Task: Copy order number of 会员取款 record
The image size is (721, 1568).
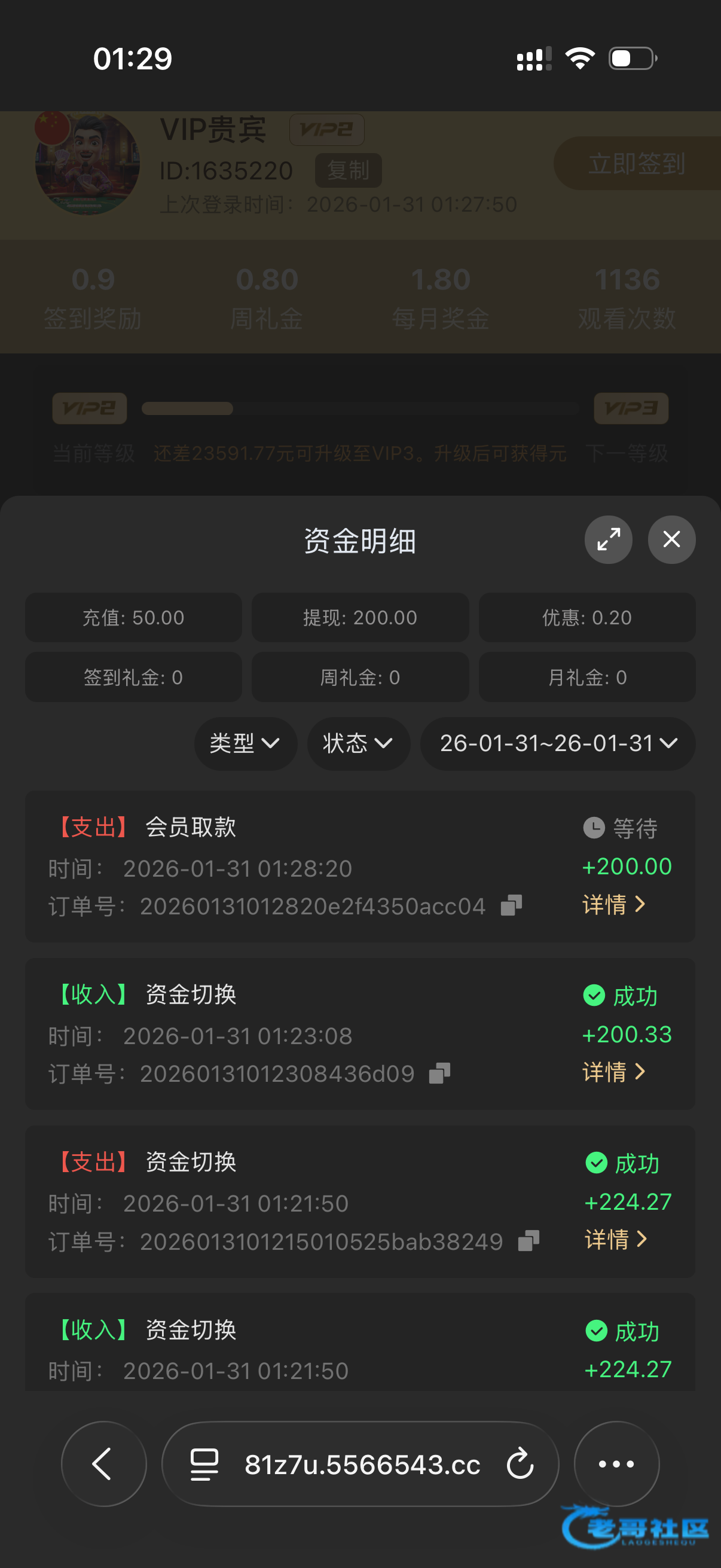Action: pyautogui.click(x=511, y=905)
